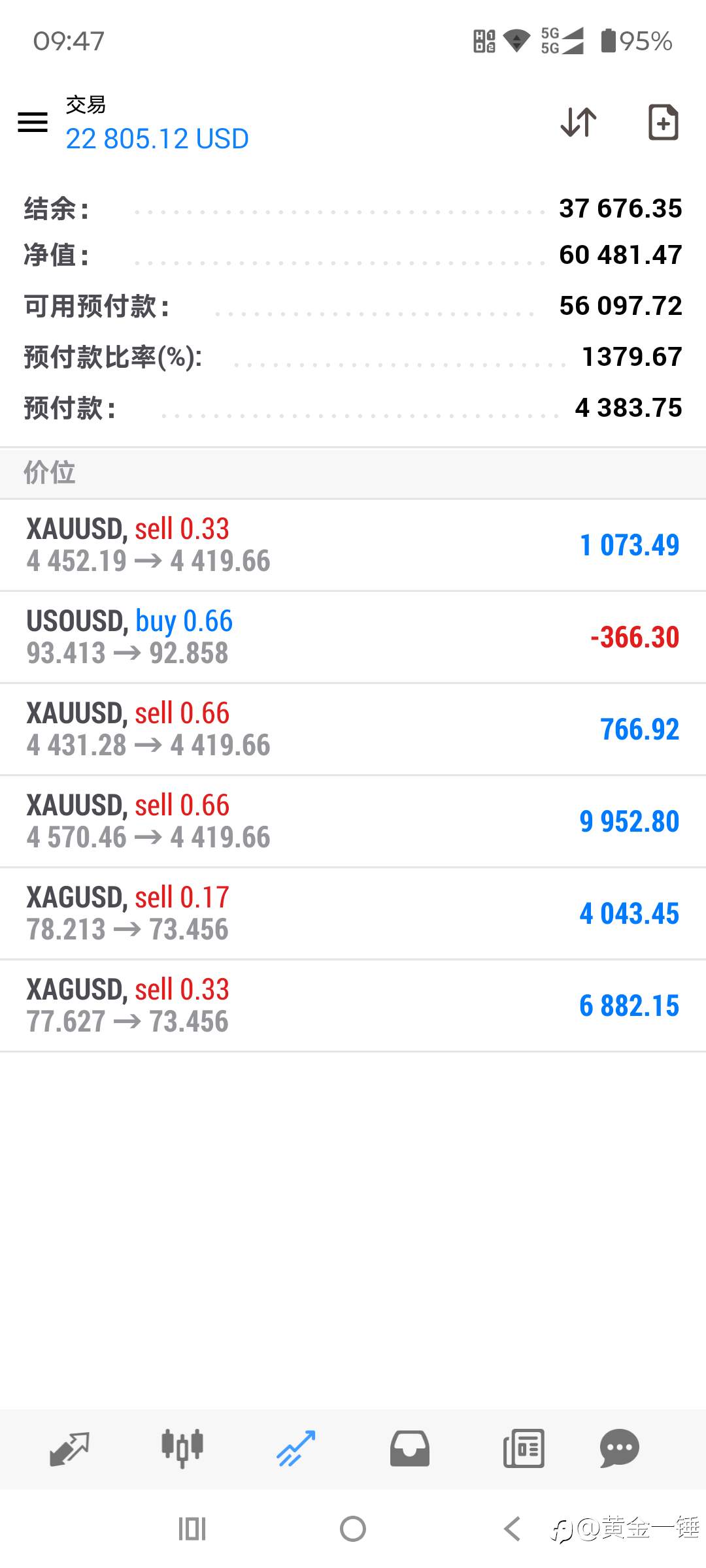Create a new order
706x1568 pixels.
(663, 122)
